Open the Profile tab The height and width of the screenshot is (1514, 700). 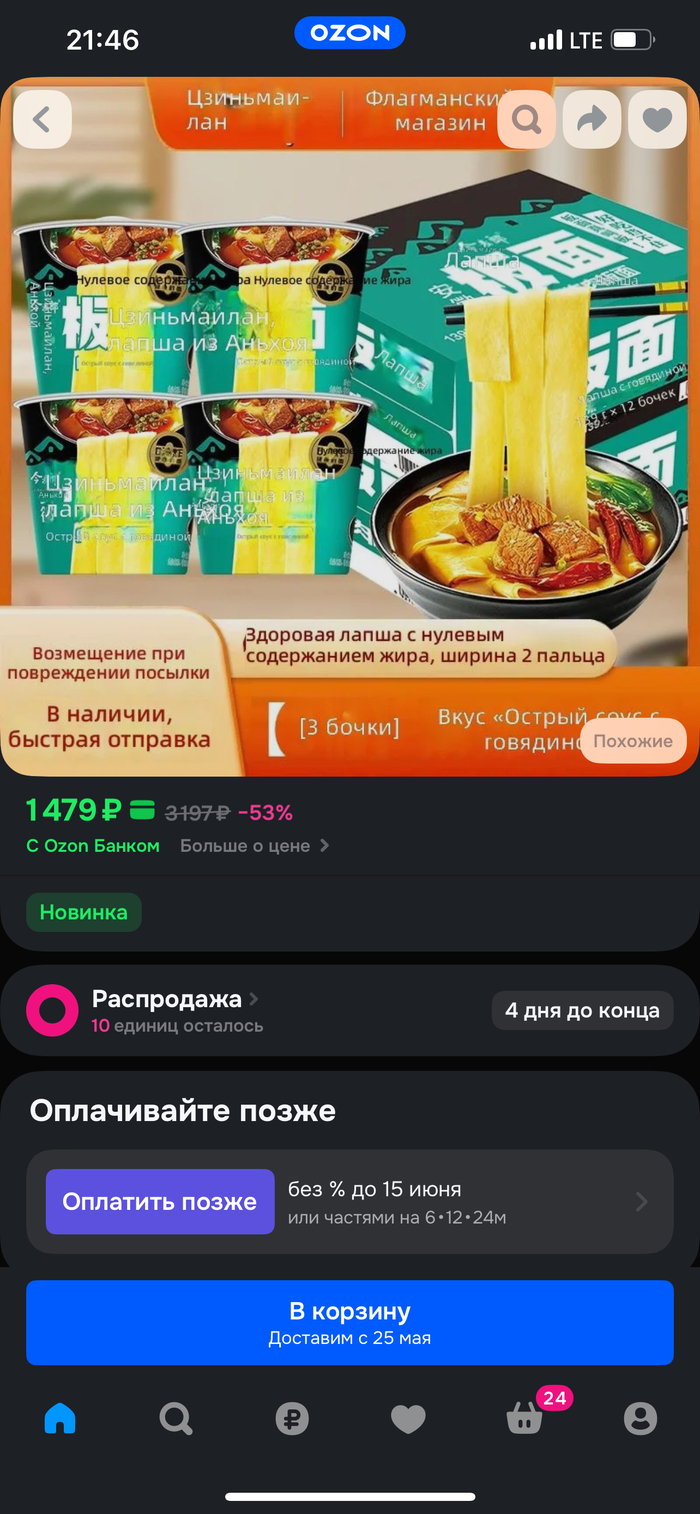640,1418
